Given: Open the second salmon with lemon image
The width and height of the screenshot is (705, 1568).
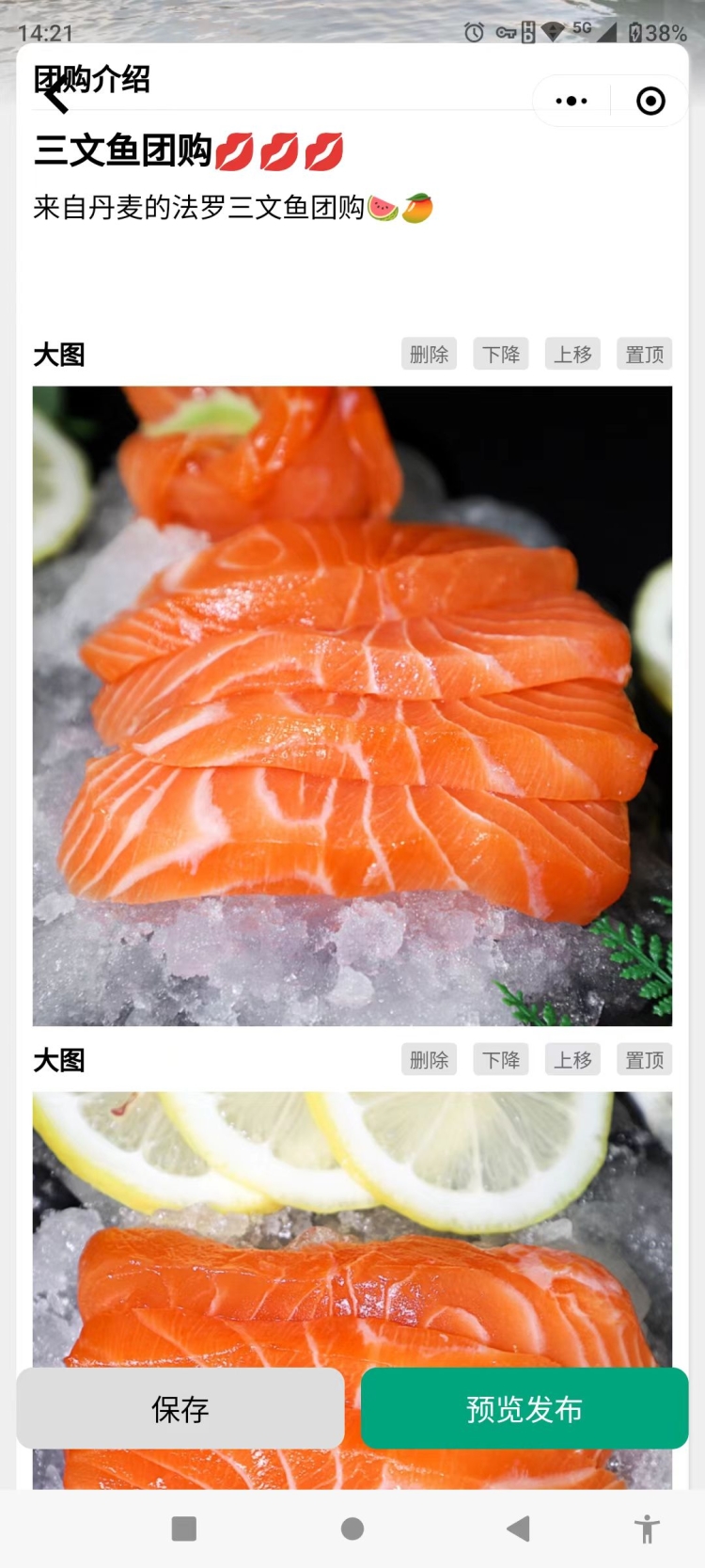Looking at the screenshot, I should (x=352, y=1223).
